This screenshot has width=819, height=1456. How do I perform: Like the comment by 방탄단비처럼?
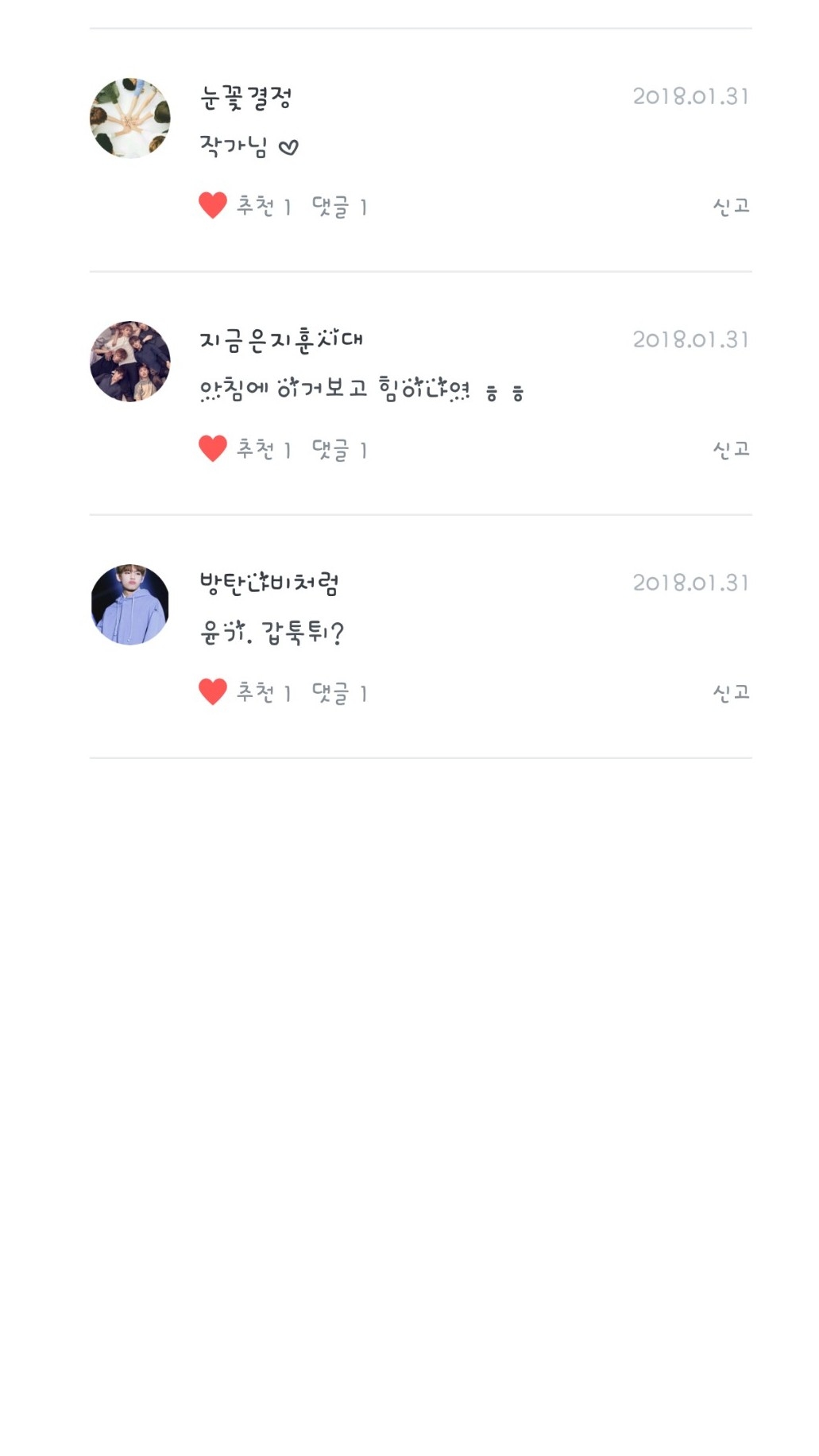click(213, 692)
